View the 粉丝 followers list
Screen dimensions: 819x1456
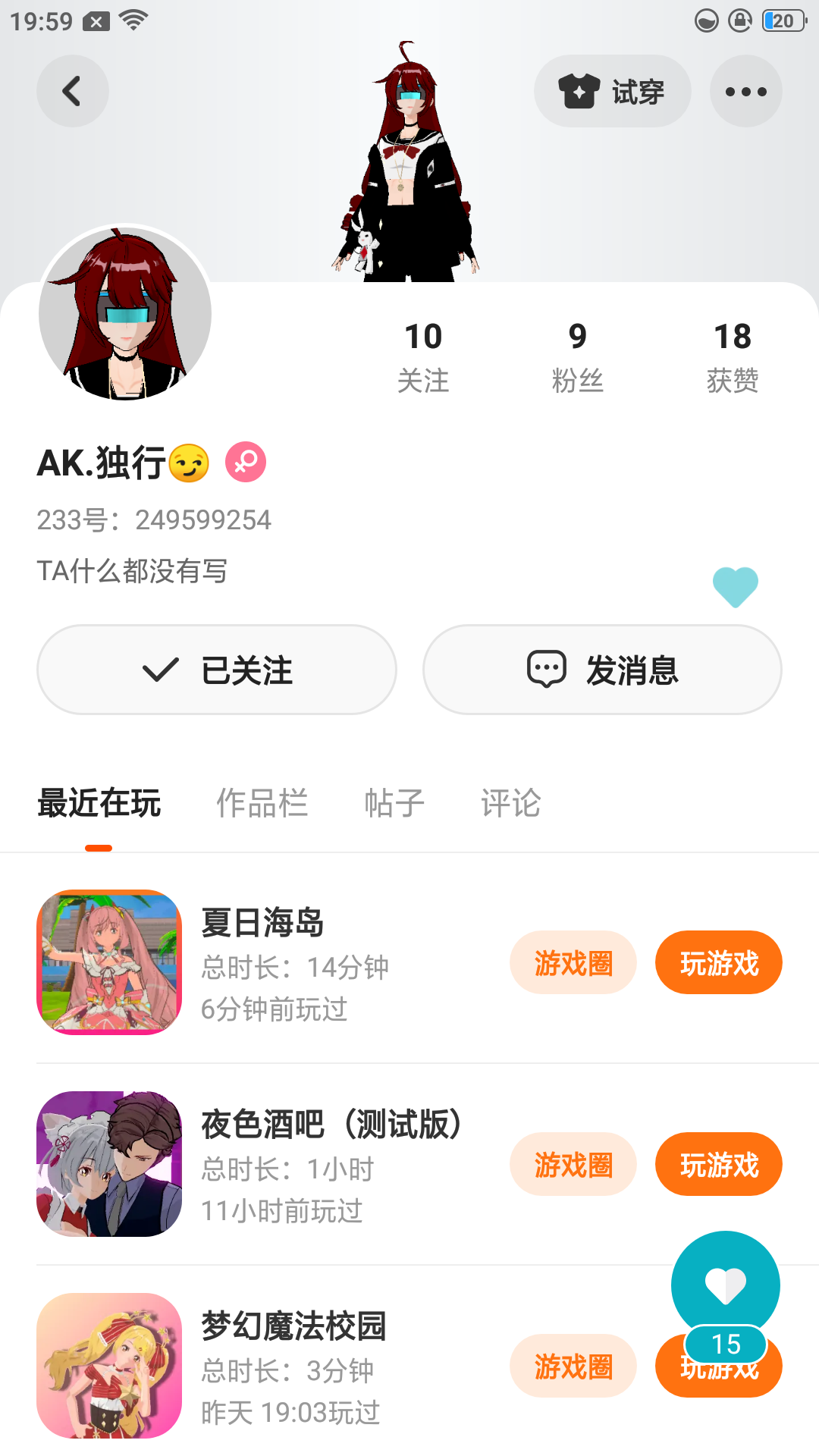(x=577, y=356)
